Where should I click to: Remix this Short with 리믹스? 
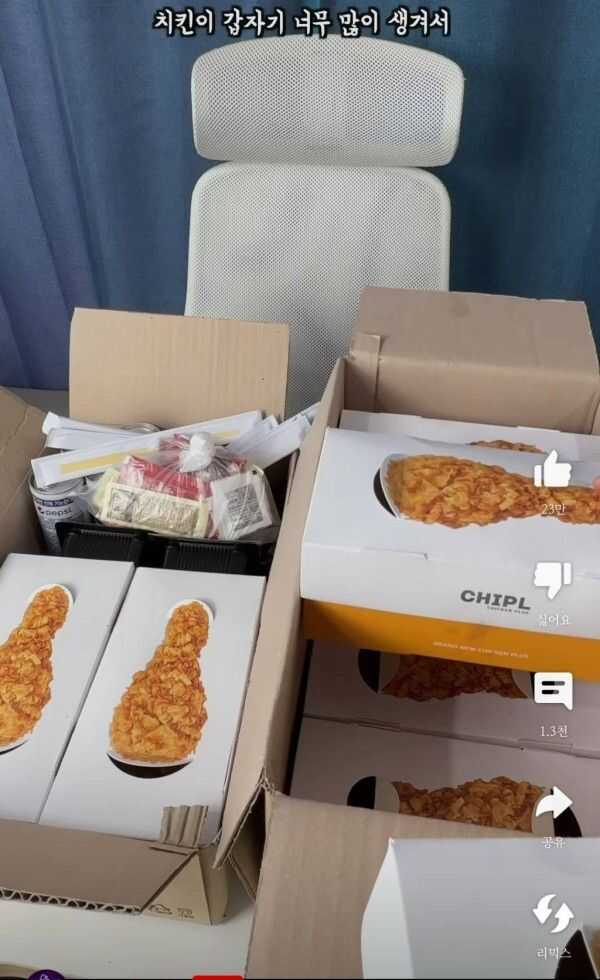(553, 913)
